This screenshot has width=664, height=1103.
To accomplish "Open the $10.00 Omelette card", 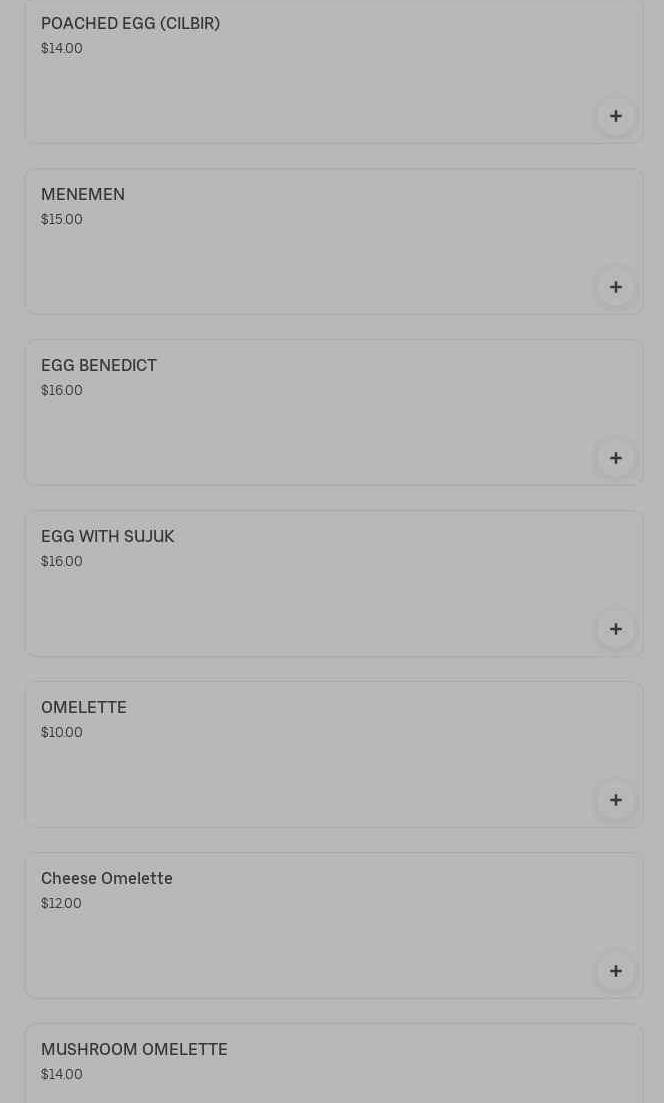I will pos(300,754).
